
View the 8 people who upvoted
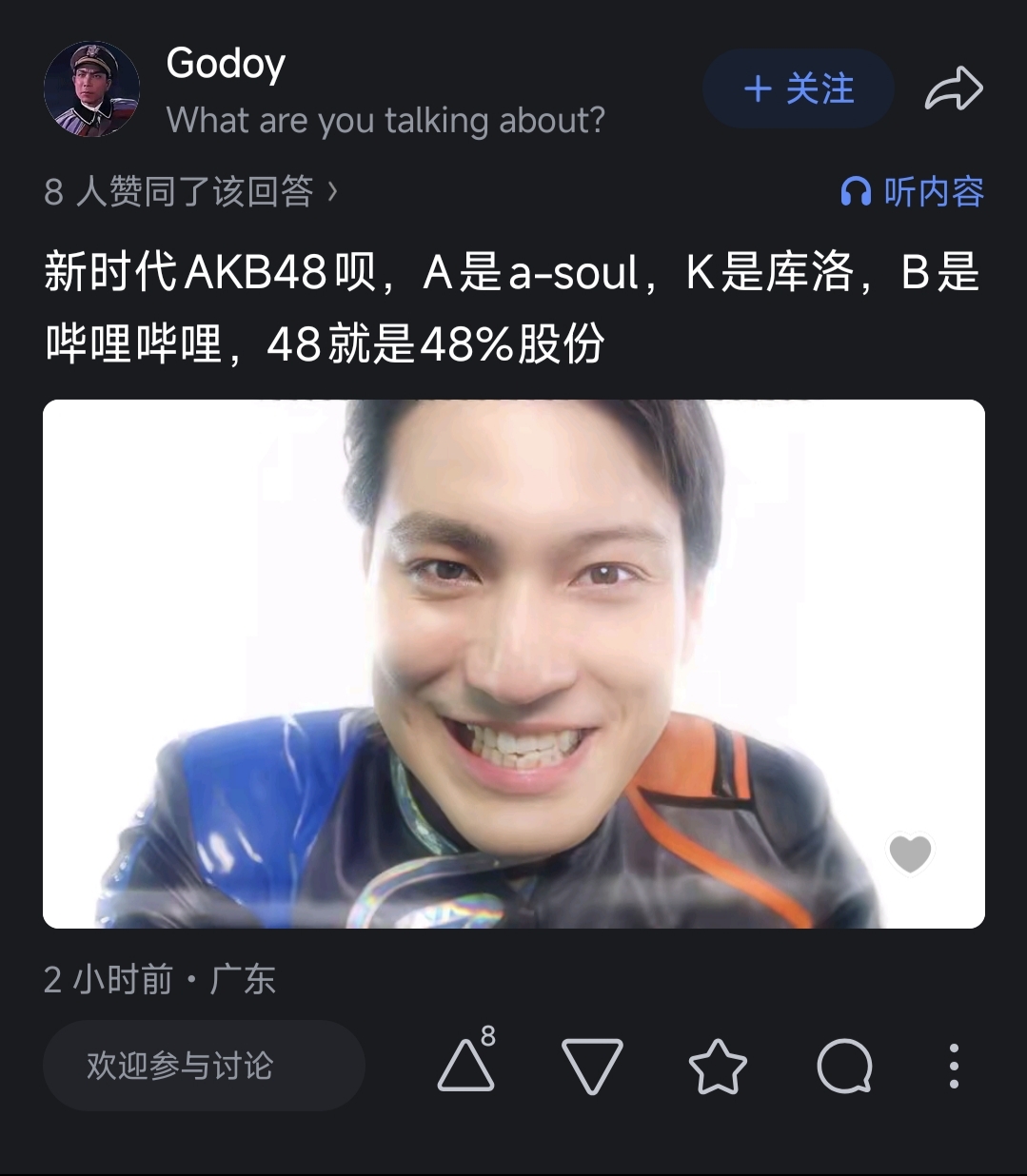(x=191, y=192)
